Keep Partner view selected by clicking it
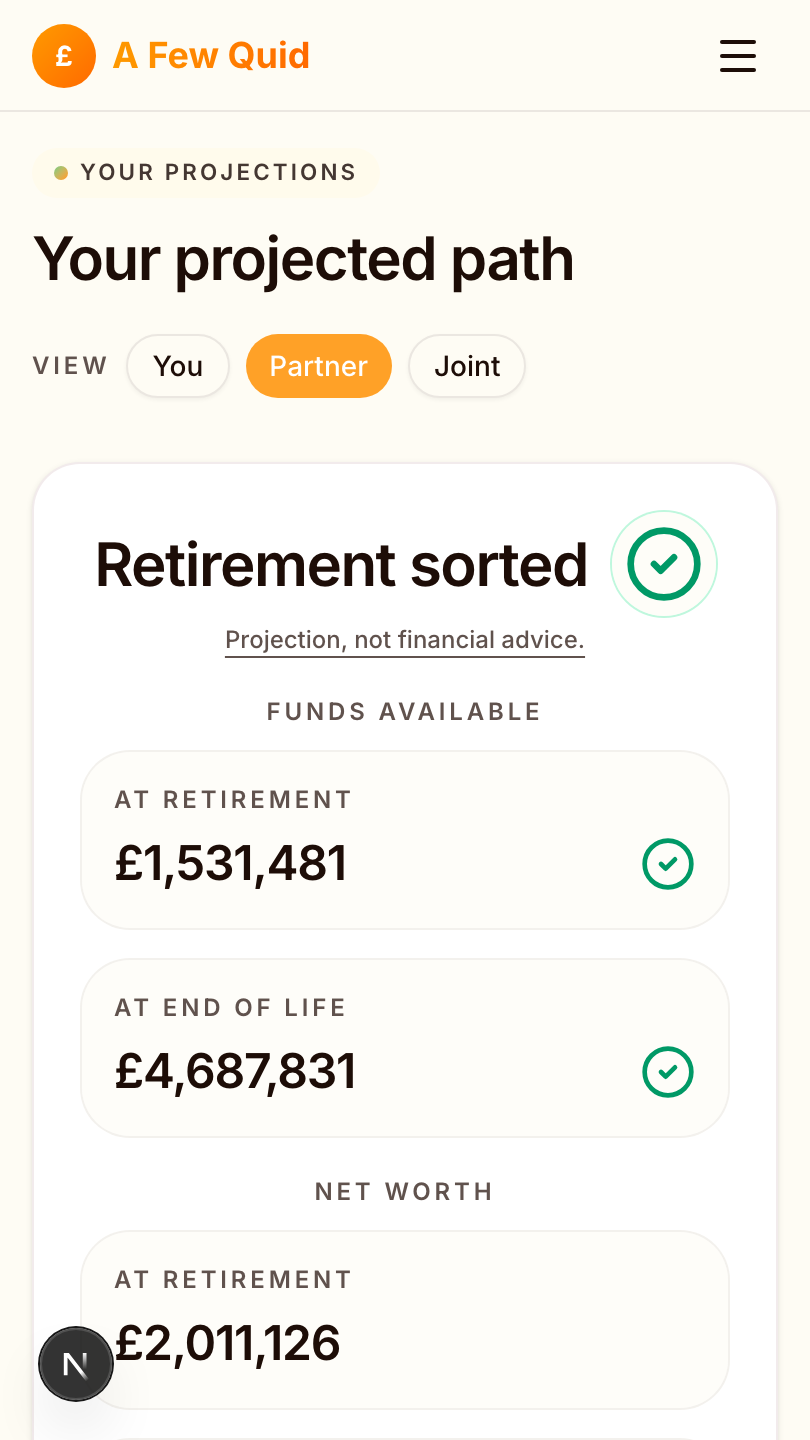 (x=318, y=366)
